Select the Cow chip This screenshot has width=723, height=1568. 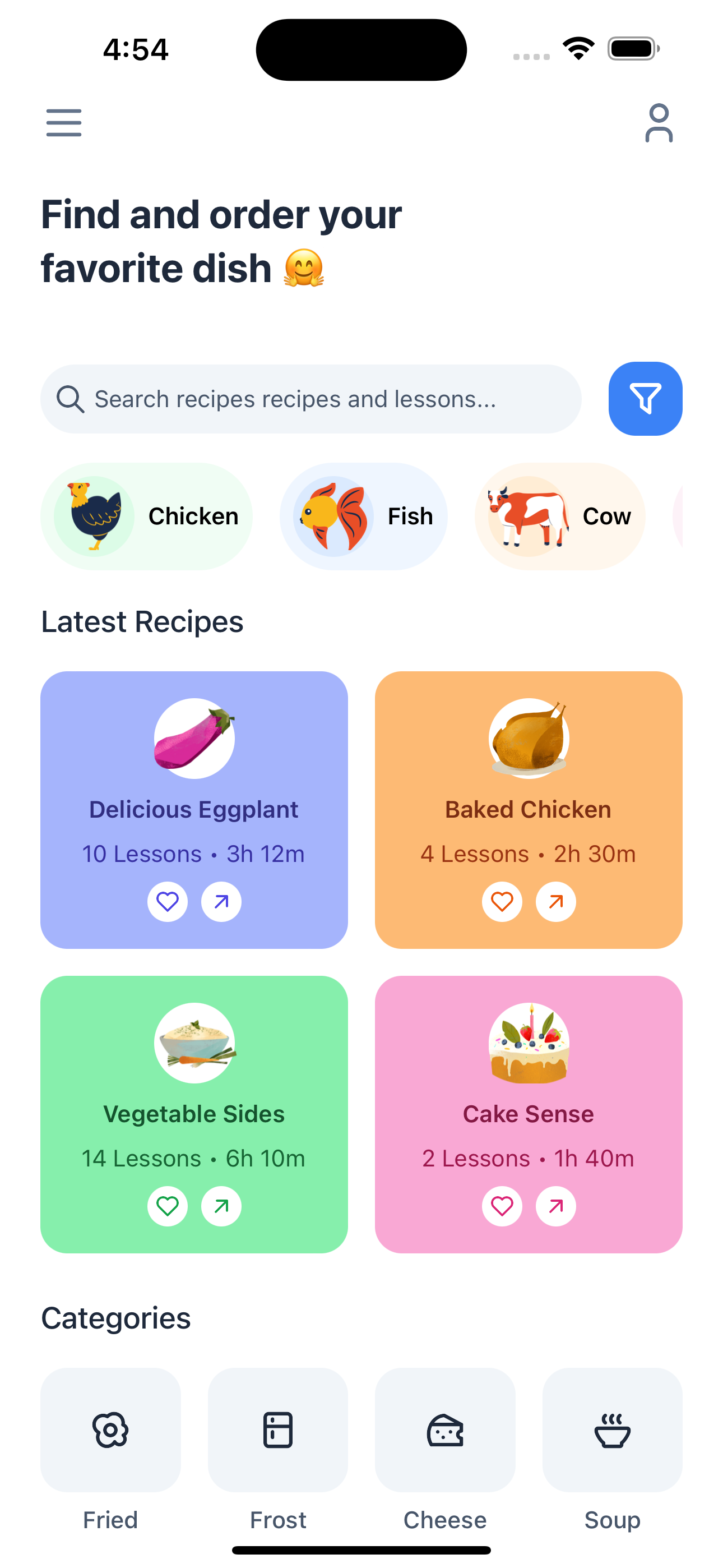pos(559,516)
